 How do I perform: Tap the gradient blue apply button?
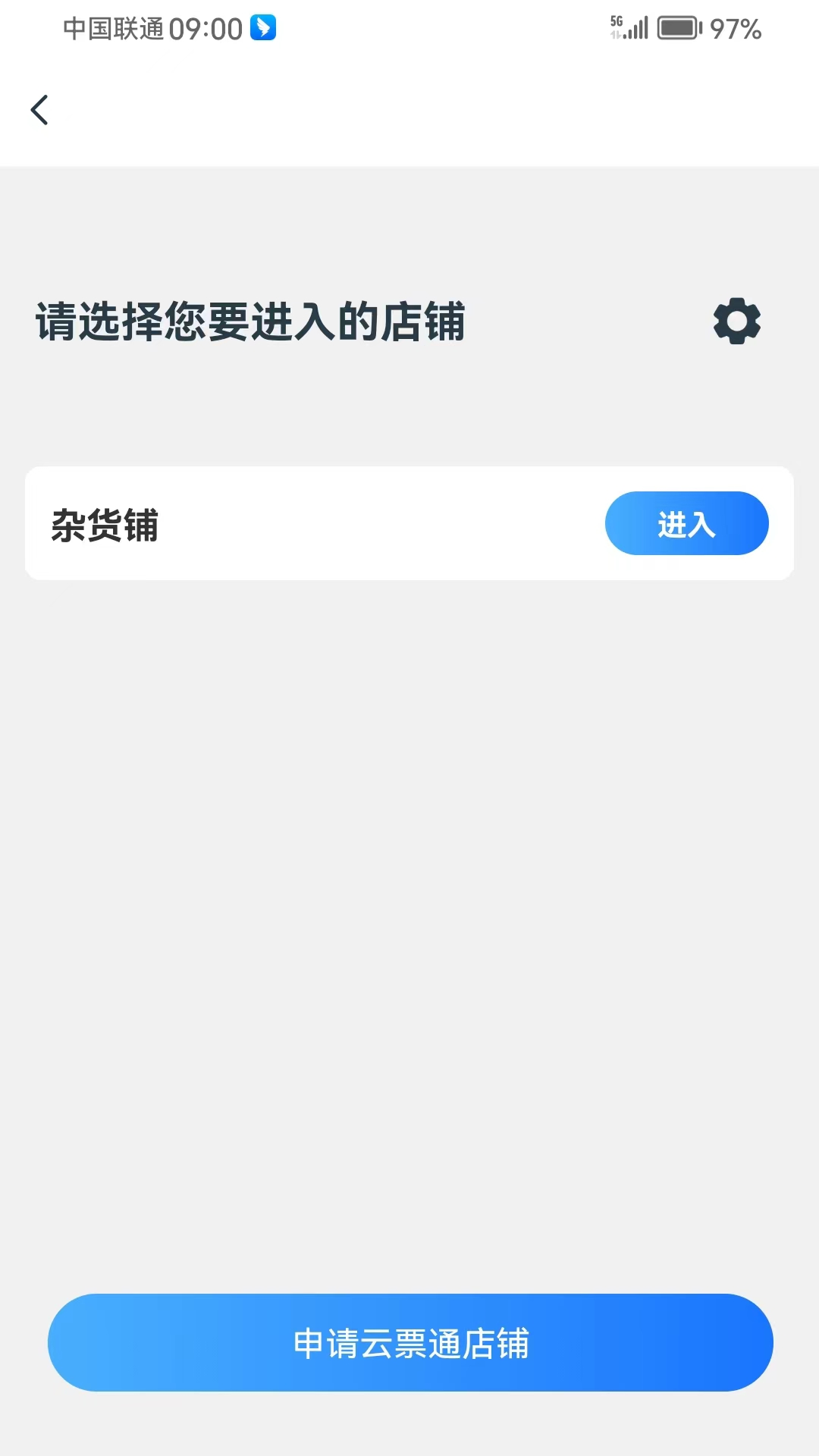click(x=409, y=1342)
